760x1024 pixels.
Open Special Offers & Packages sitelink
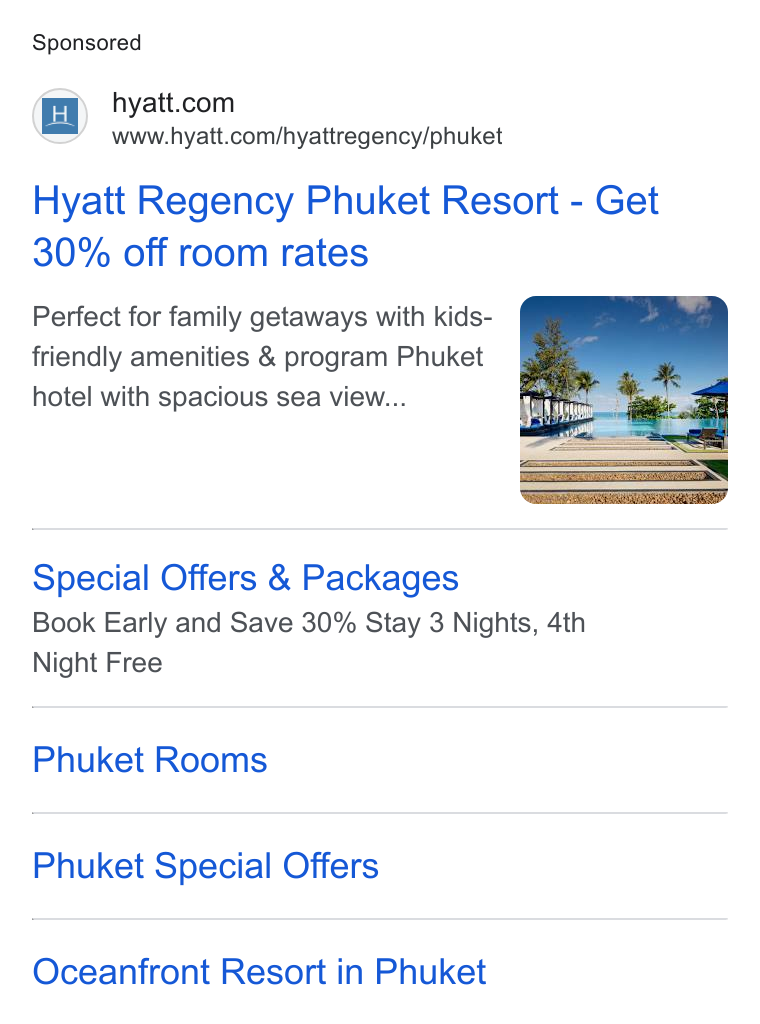[245, 578]
